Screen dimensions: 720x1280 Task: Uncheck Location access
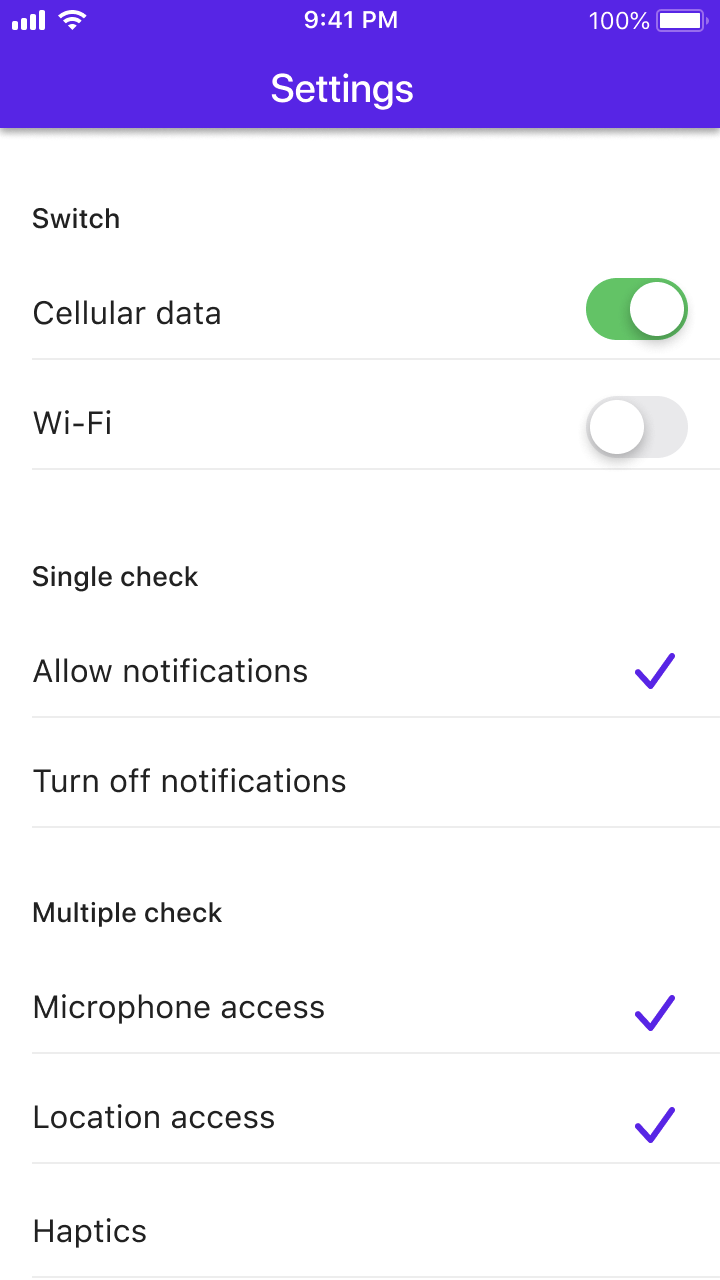pos(360,1118)
